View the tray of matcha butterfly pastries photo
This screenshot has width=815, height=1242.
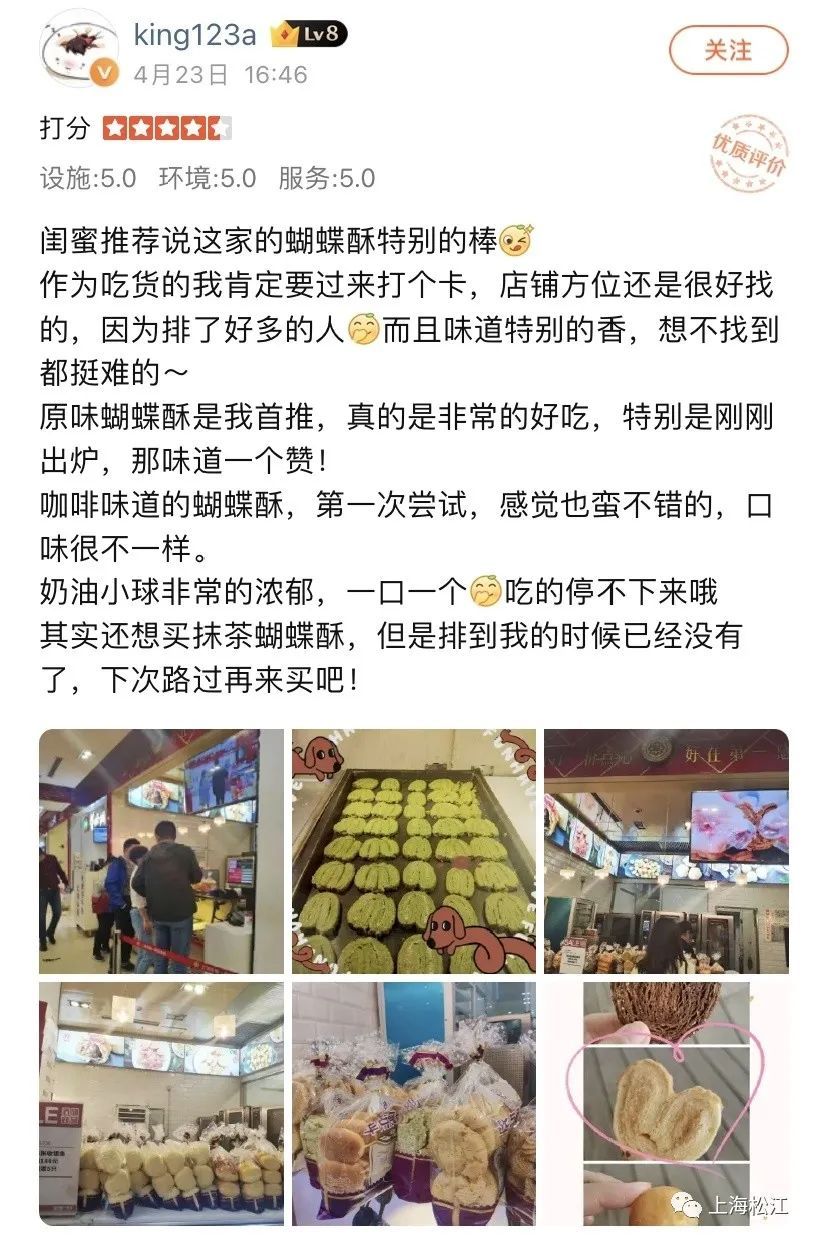coord(414,851)
